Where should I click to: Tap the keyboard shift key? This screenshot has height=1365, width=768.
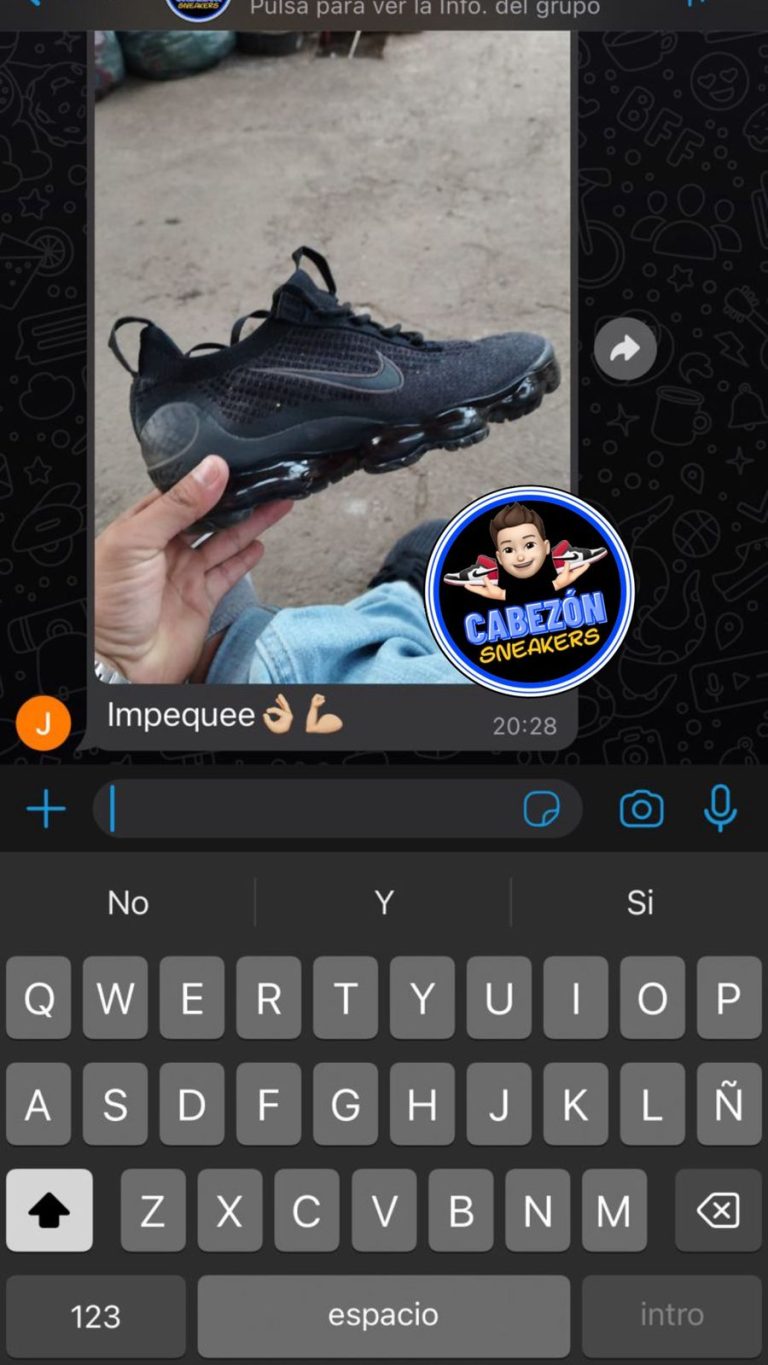click(x=49, y=1211)
